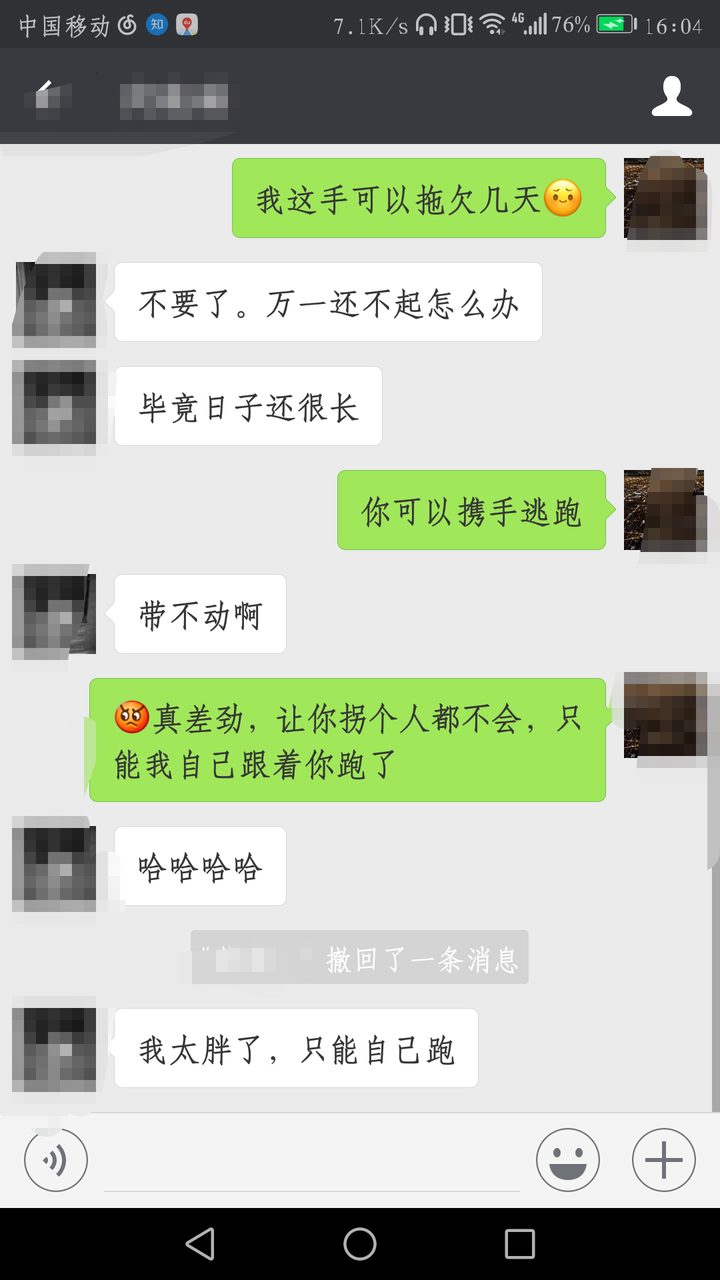
Task: Tap Android home button
Action: click(x=360, y=1244)
